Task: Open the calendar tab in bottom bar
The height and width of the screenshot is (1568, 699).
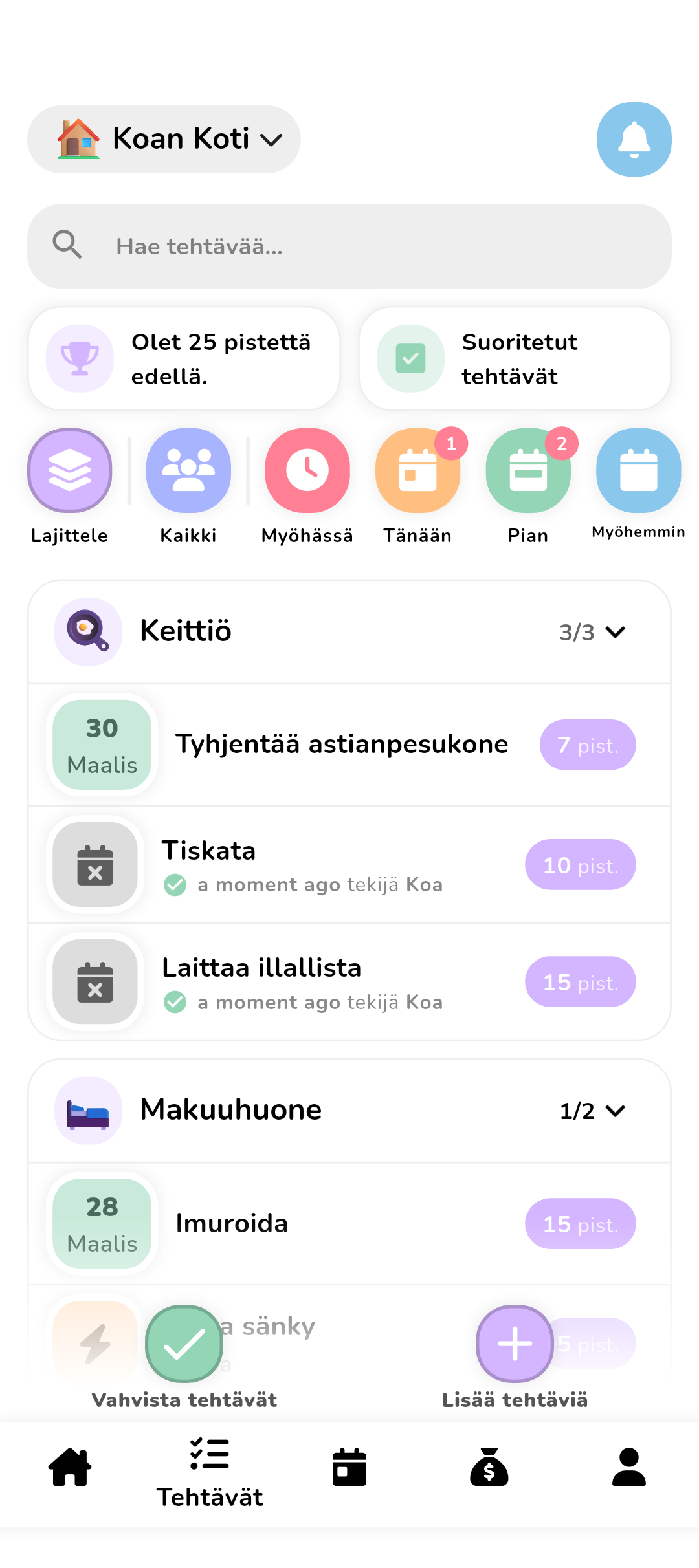Action: tap(349, 1467)
